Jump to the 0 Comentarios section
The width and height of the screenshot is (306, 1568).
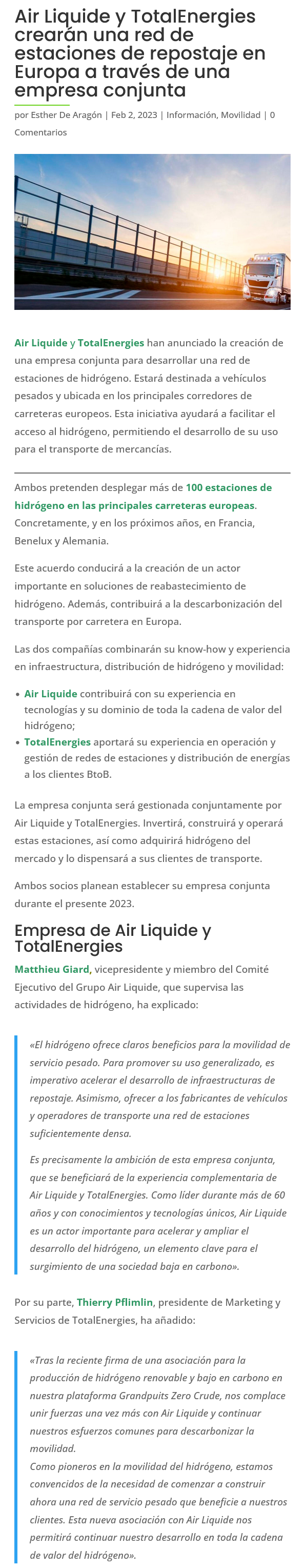(x=41, y=132)
